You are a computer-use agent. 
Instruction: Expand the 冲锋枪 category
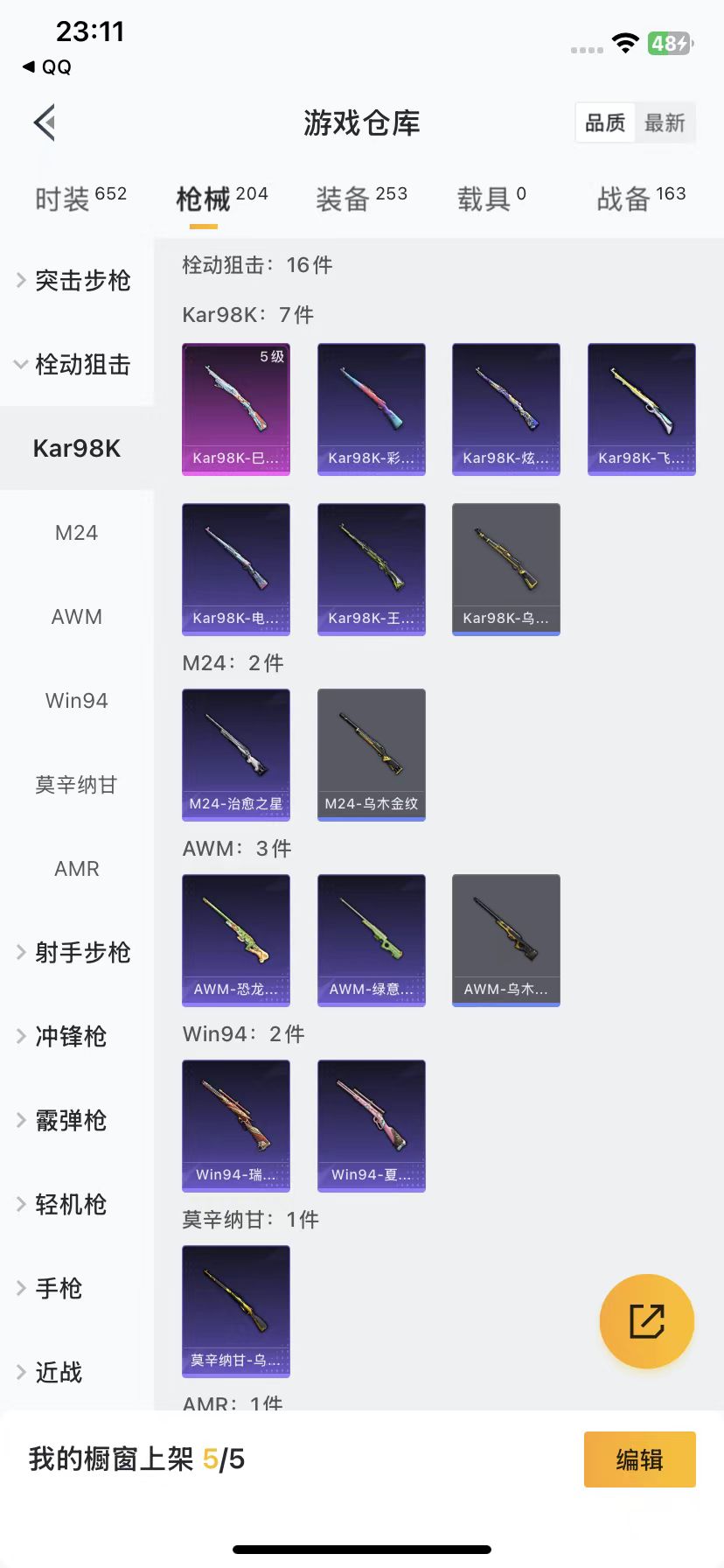point(70,1037)
